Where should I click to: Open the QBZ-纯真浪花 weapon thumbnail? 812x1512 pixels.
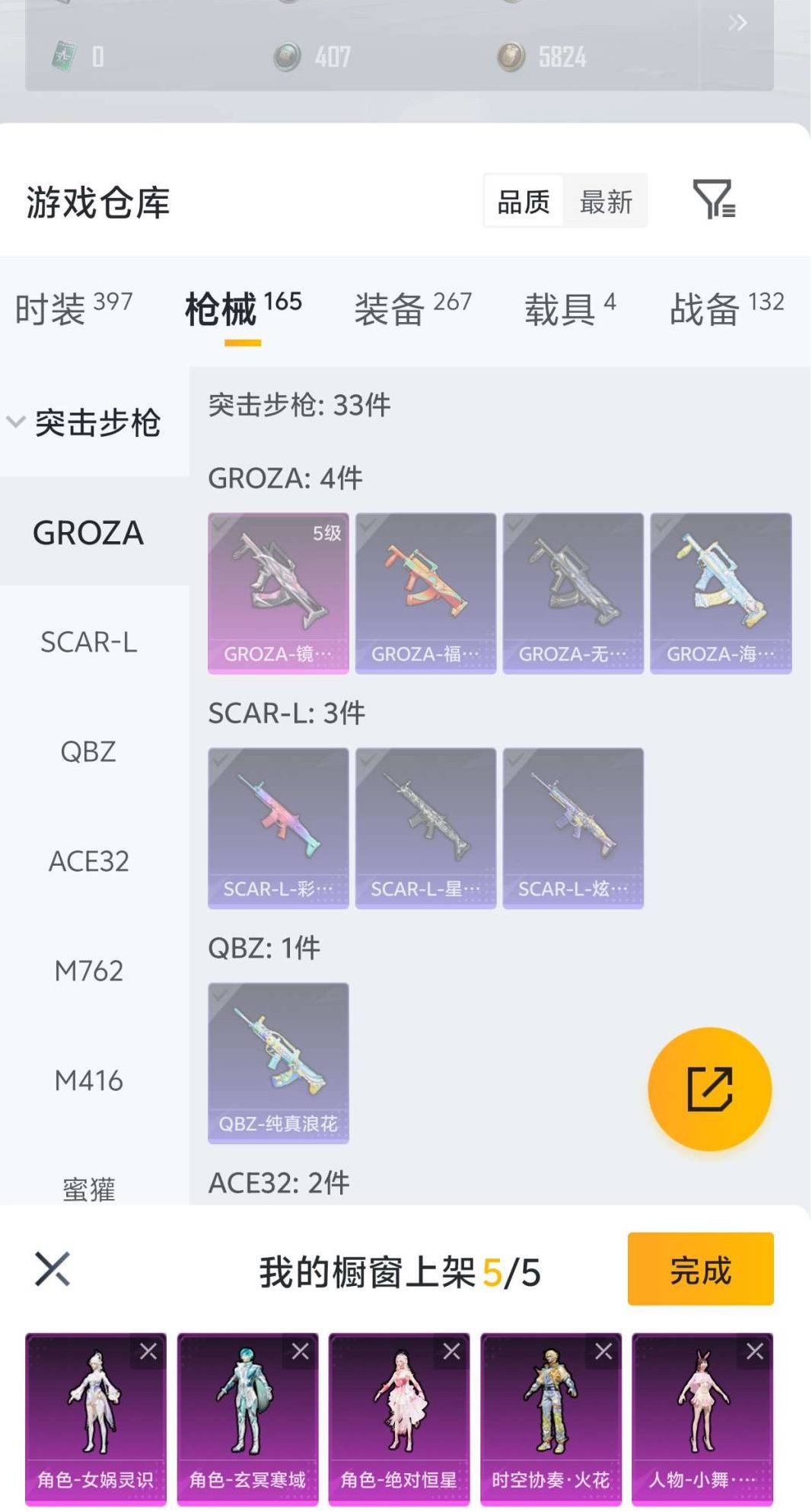tap(277, 1062)
